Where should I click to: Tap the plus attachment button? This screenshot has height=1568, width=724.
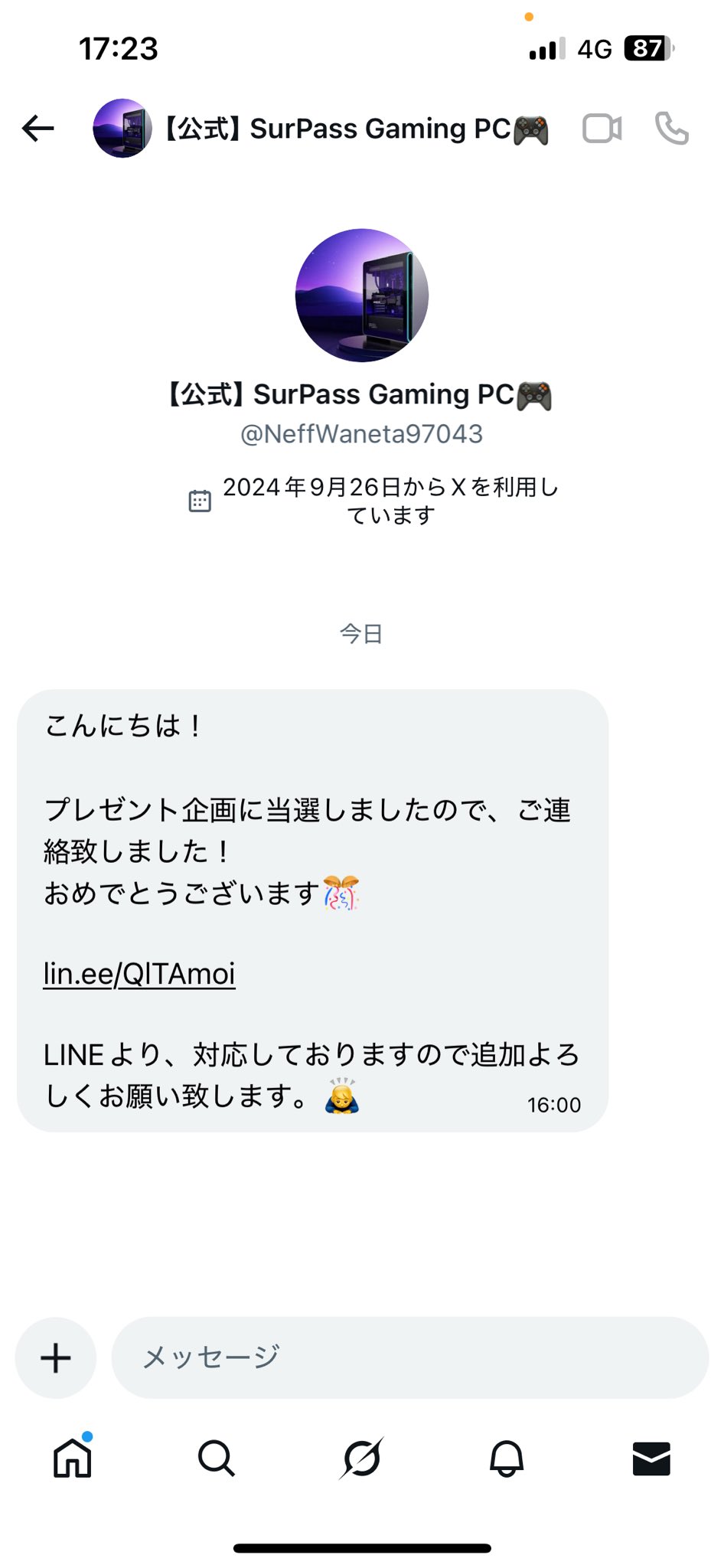(x=56, y=1357)
